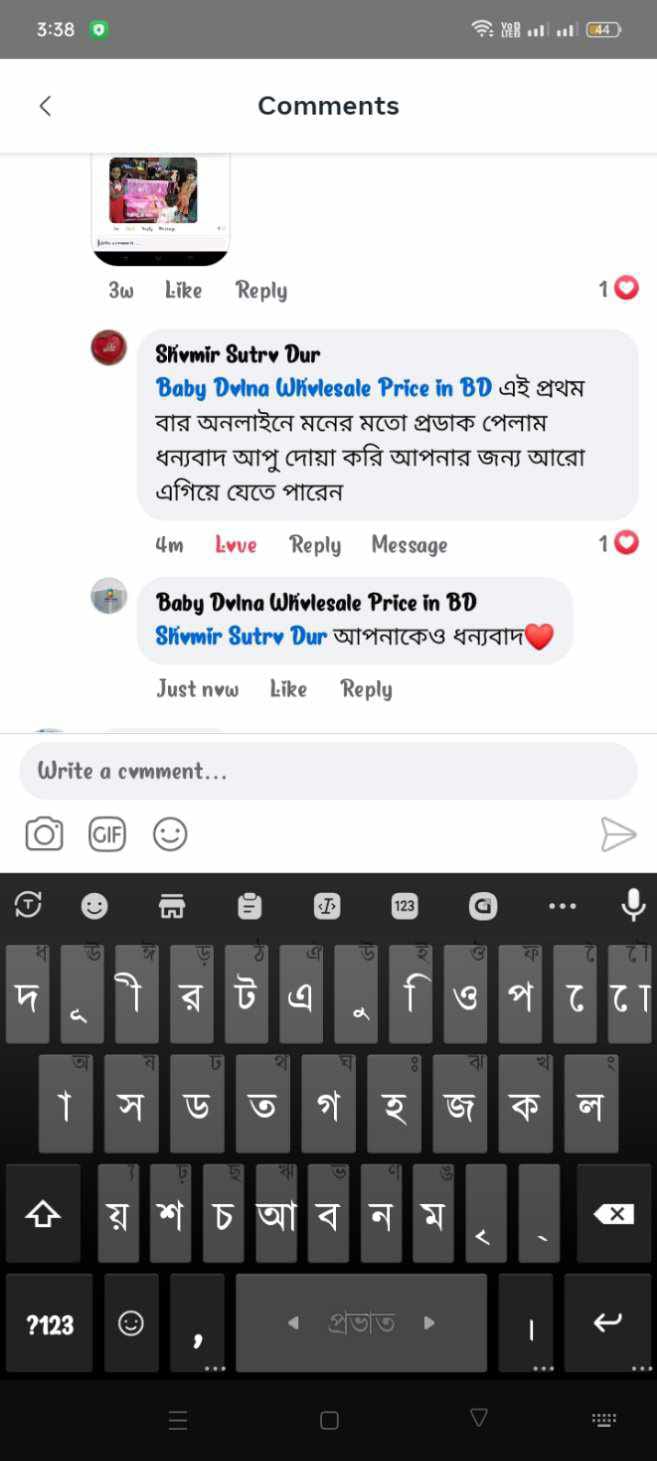Like the Just now reply
Image resolution: width=657 pixels, height=1461 pixels.
288,689
